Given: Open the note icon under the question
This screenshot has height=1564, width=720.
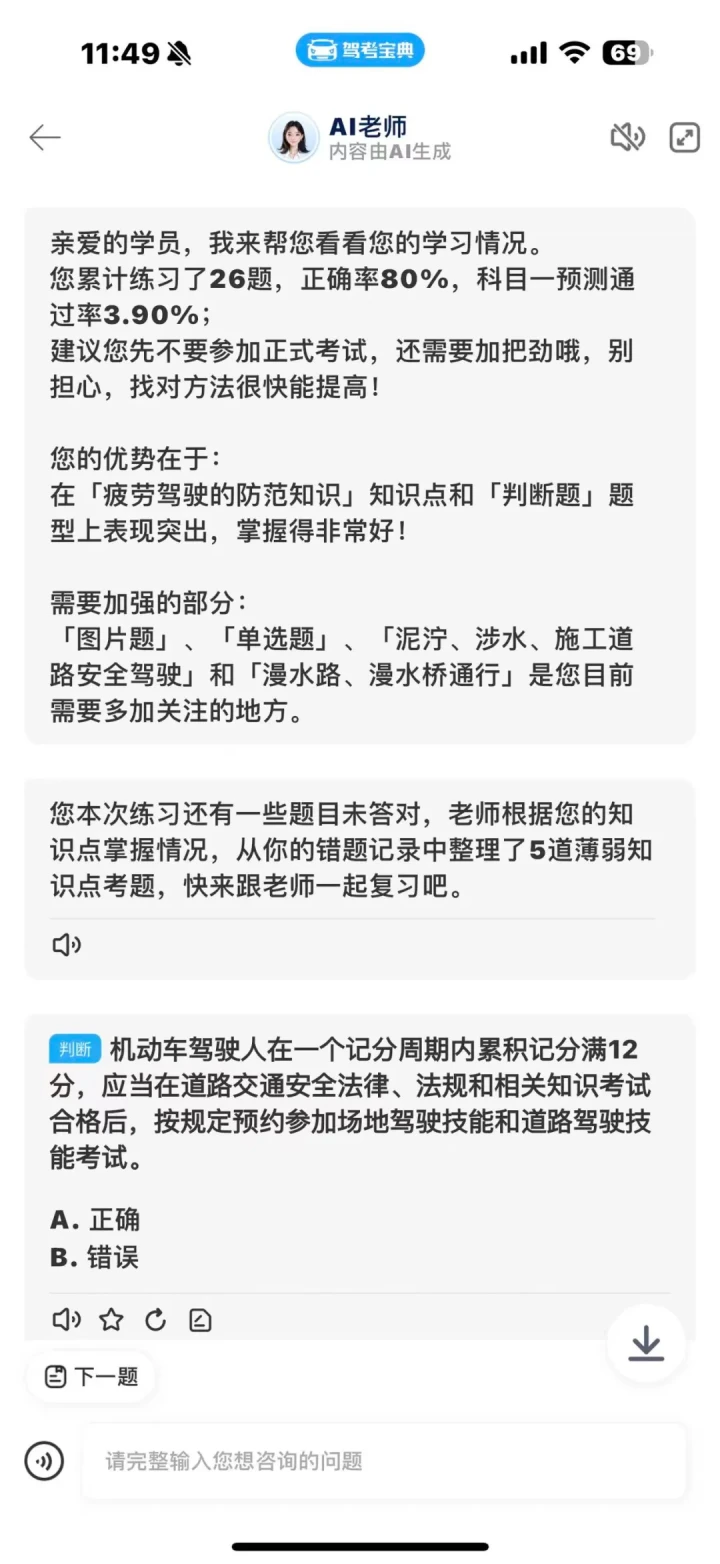Looking at the screenshot, I should (200, 1320).
